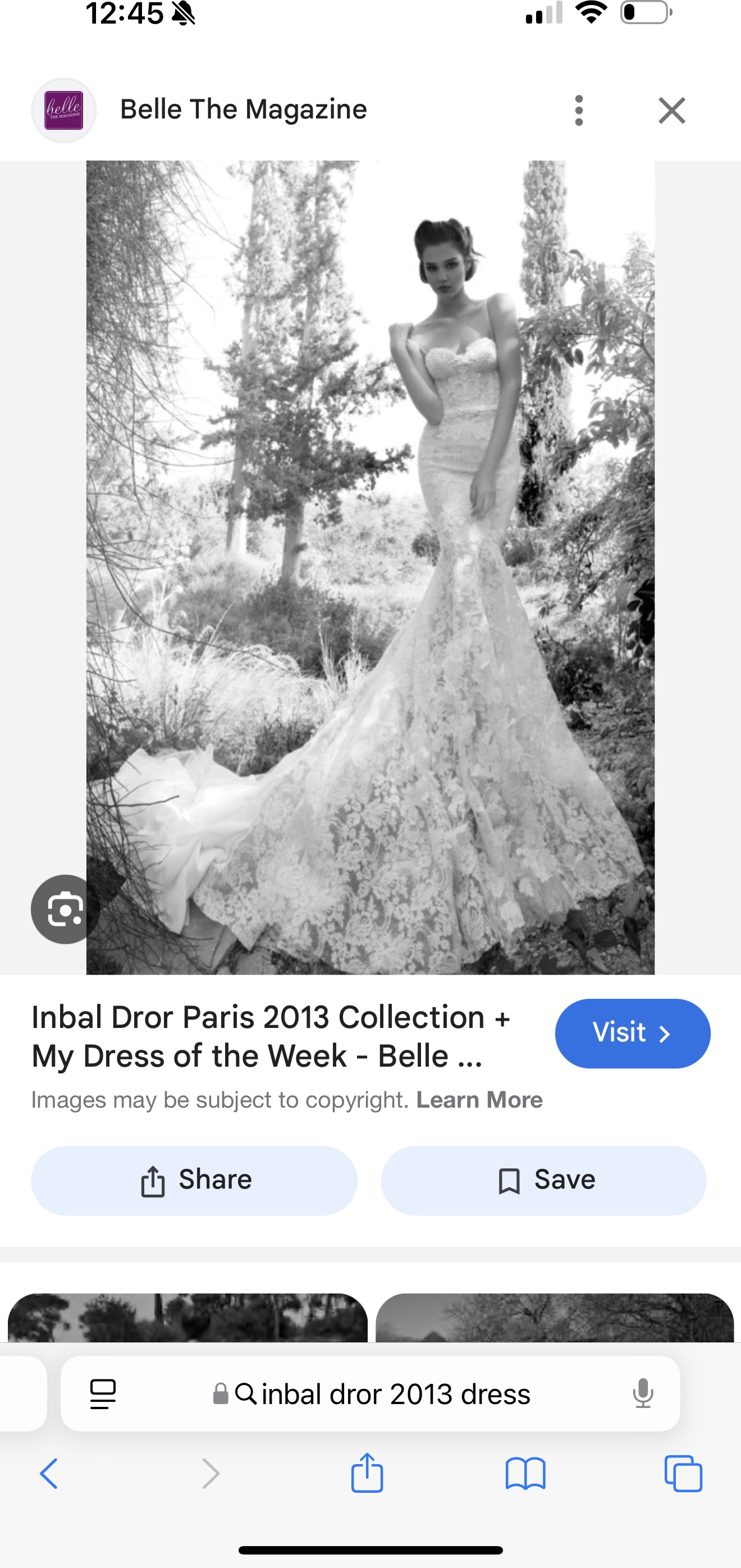The image size is (741, 1568).
Task: Open the three-dot overflow menu
Action: coord(578,110)
